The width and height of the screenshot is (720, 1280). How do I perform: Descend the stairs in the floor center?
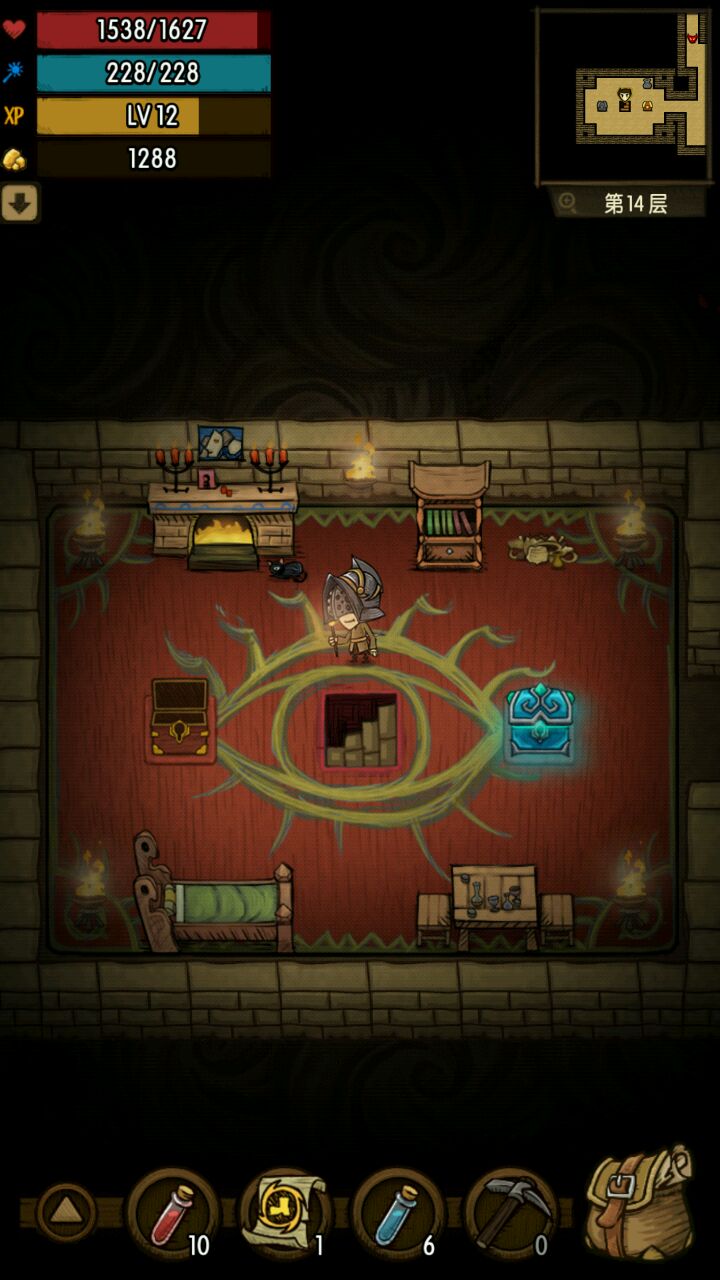click(361, 730)
